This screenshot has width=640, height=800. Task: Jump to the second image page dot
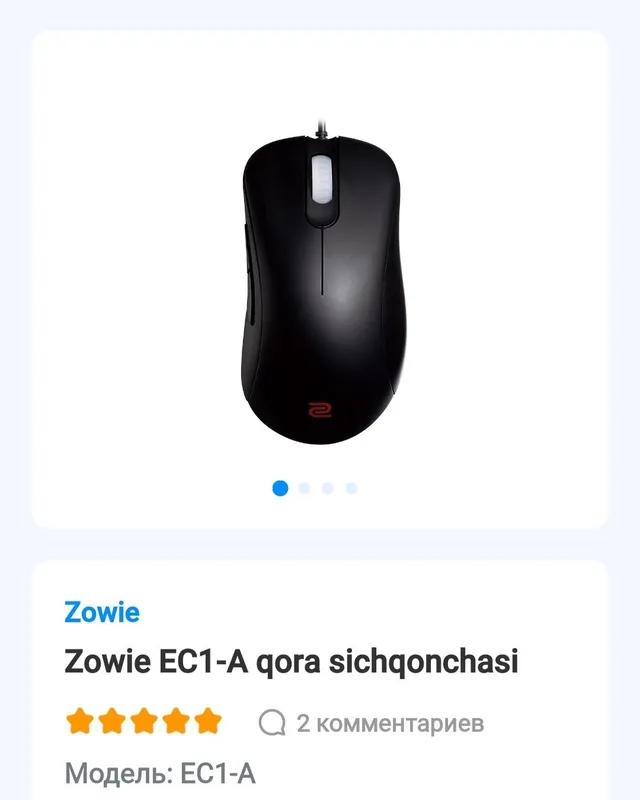tap(304, 489)
